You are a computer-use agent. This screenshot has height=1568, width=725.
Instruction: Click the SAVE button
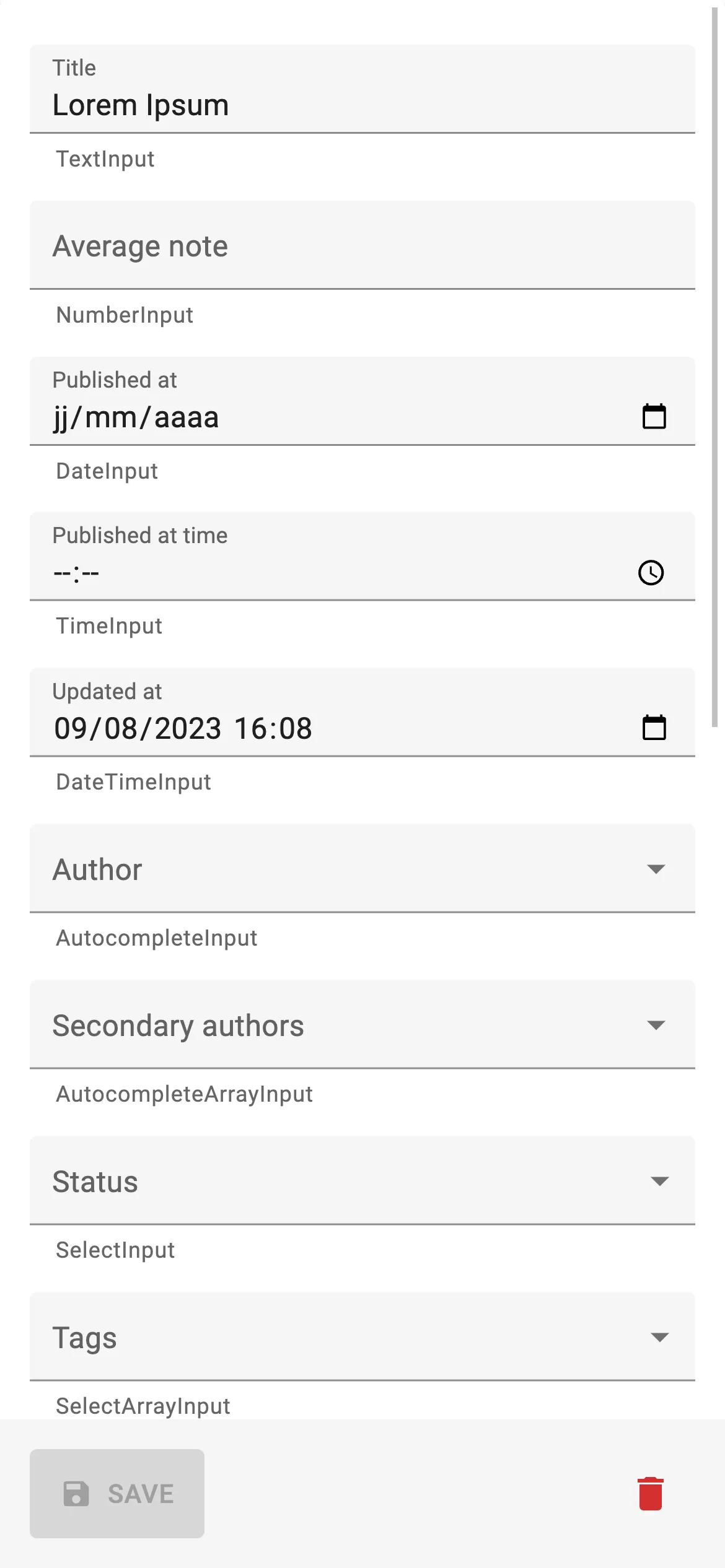[116, 1493]
